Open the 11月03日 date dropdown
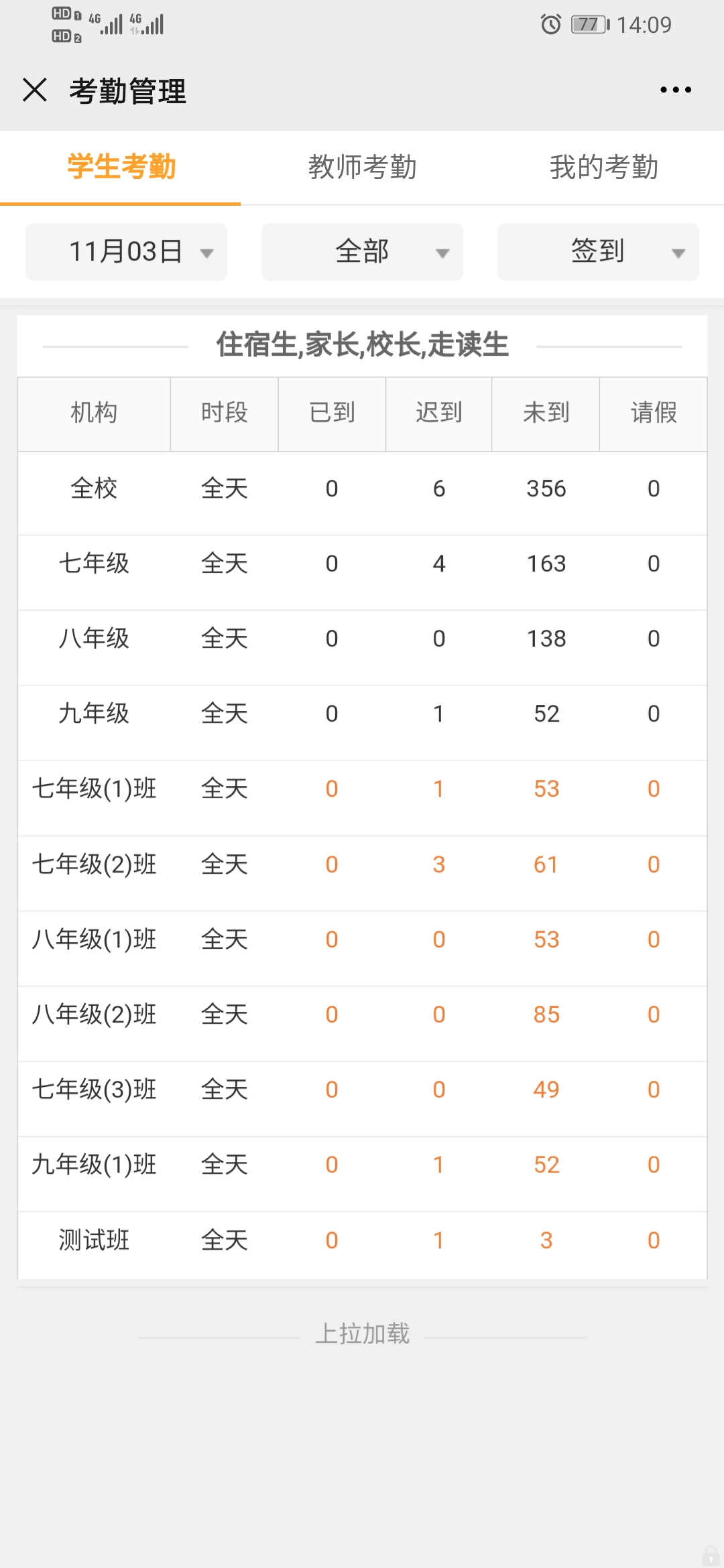724x1568 pixels. point(126,252)
